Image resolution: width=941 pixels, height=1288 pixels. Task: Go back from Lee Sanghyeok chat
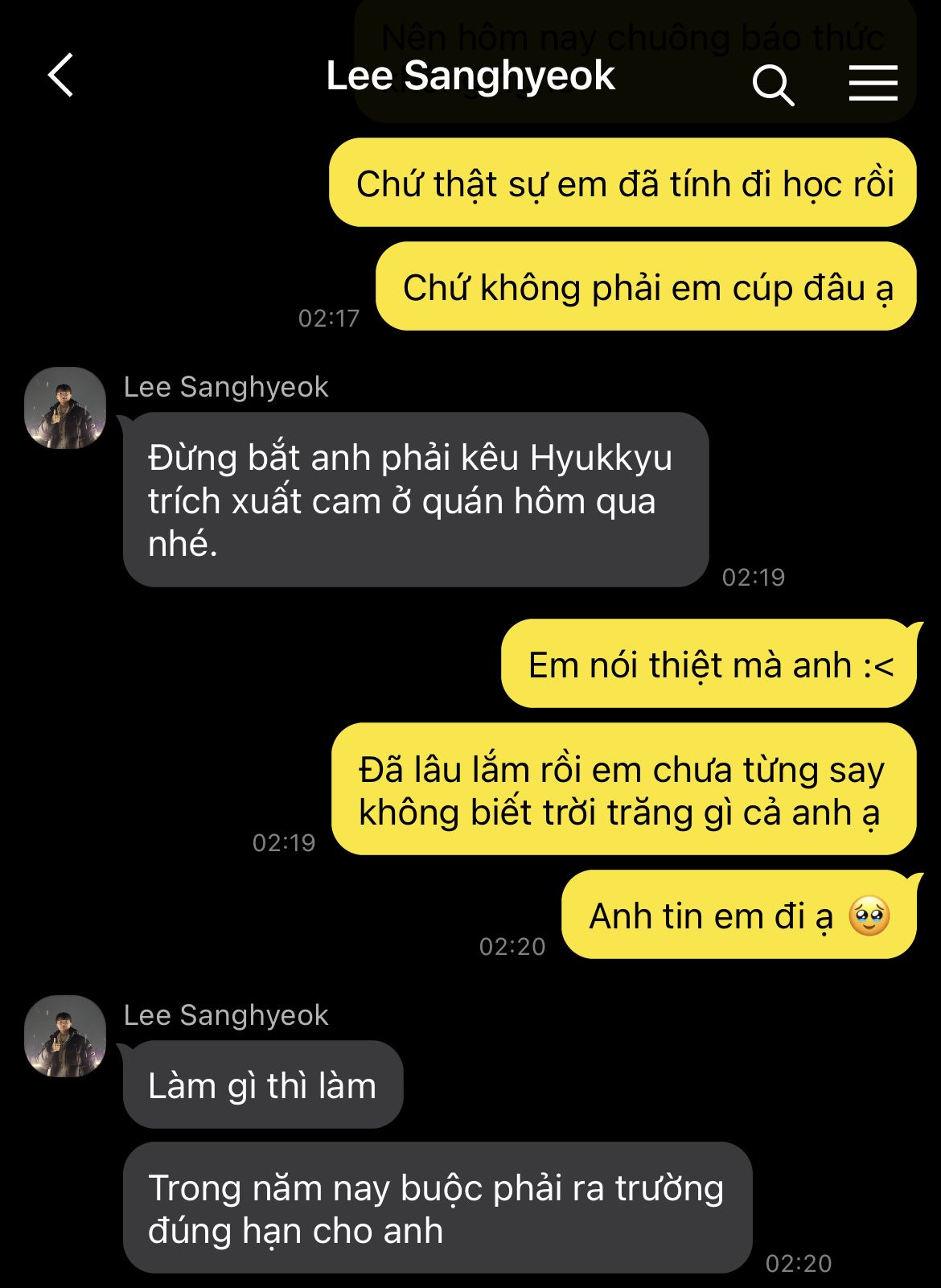coord(61,76)
